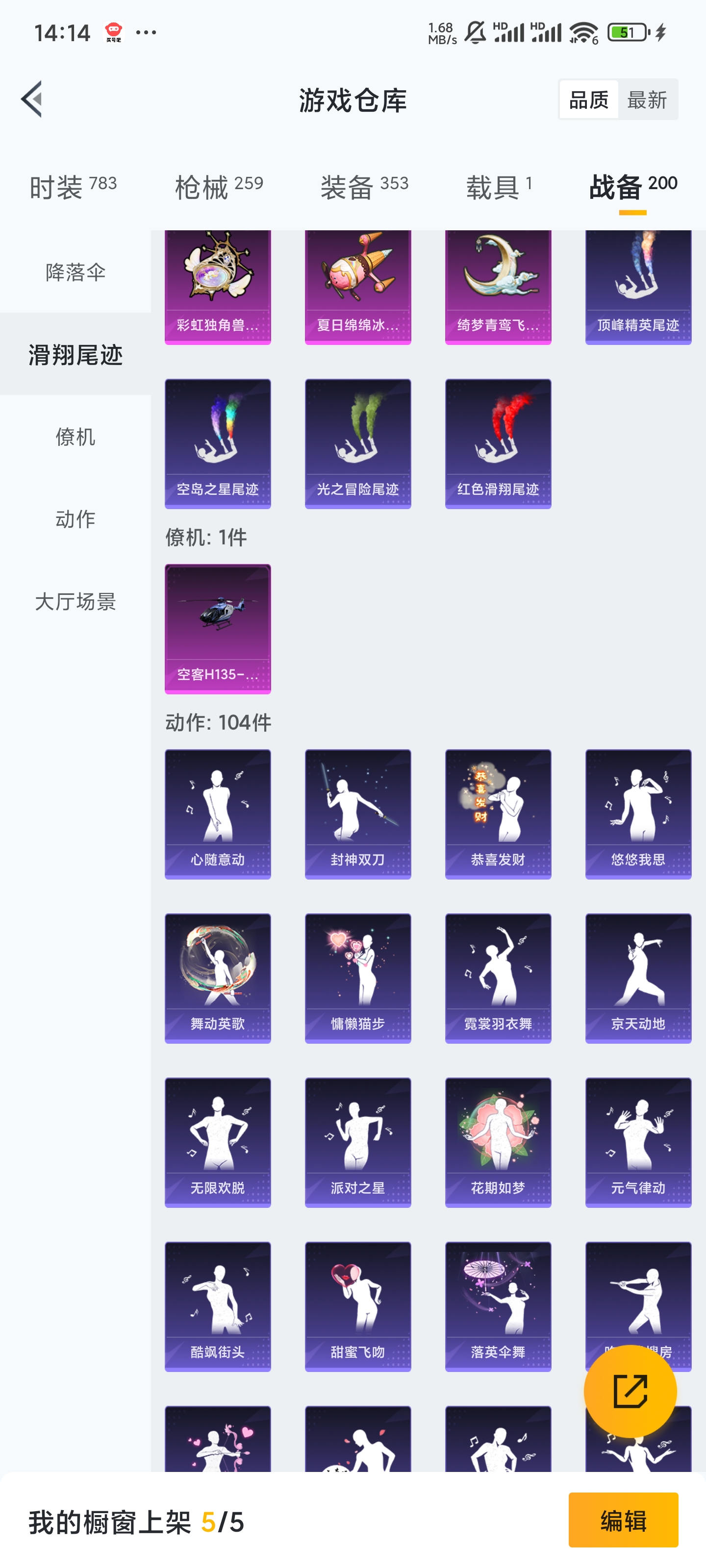Open the 封神双刀 emote

click(357, 813)
